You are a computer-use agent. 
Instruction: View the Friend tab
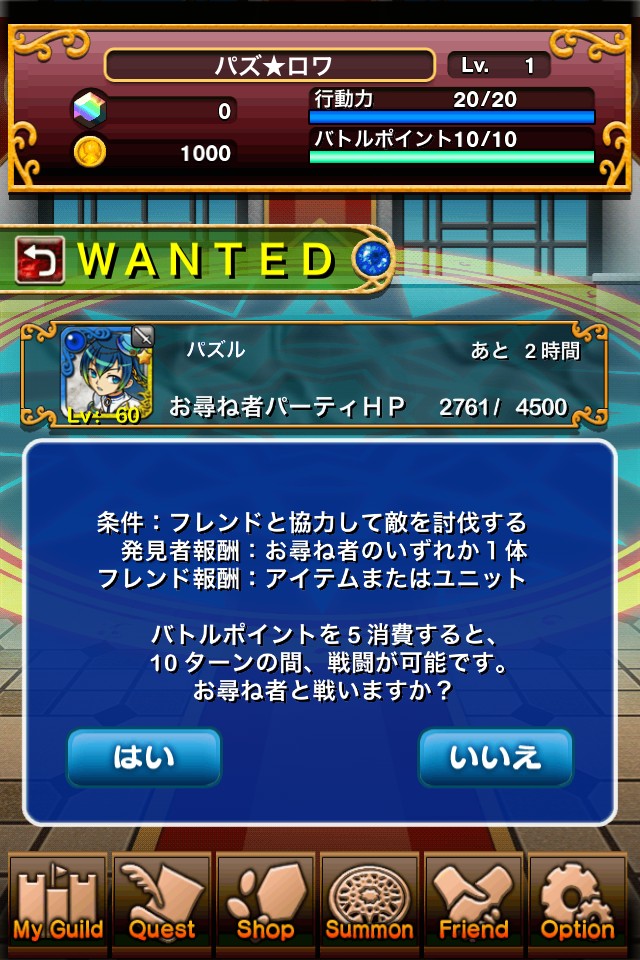(x=474, y=903)
